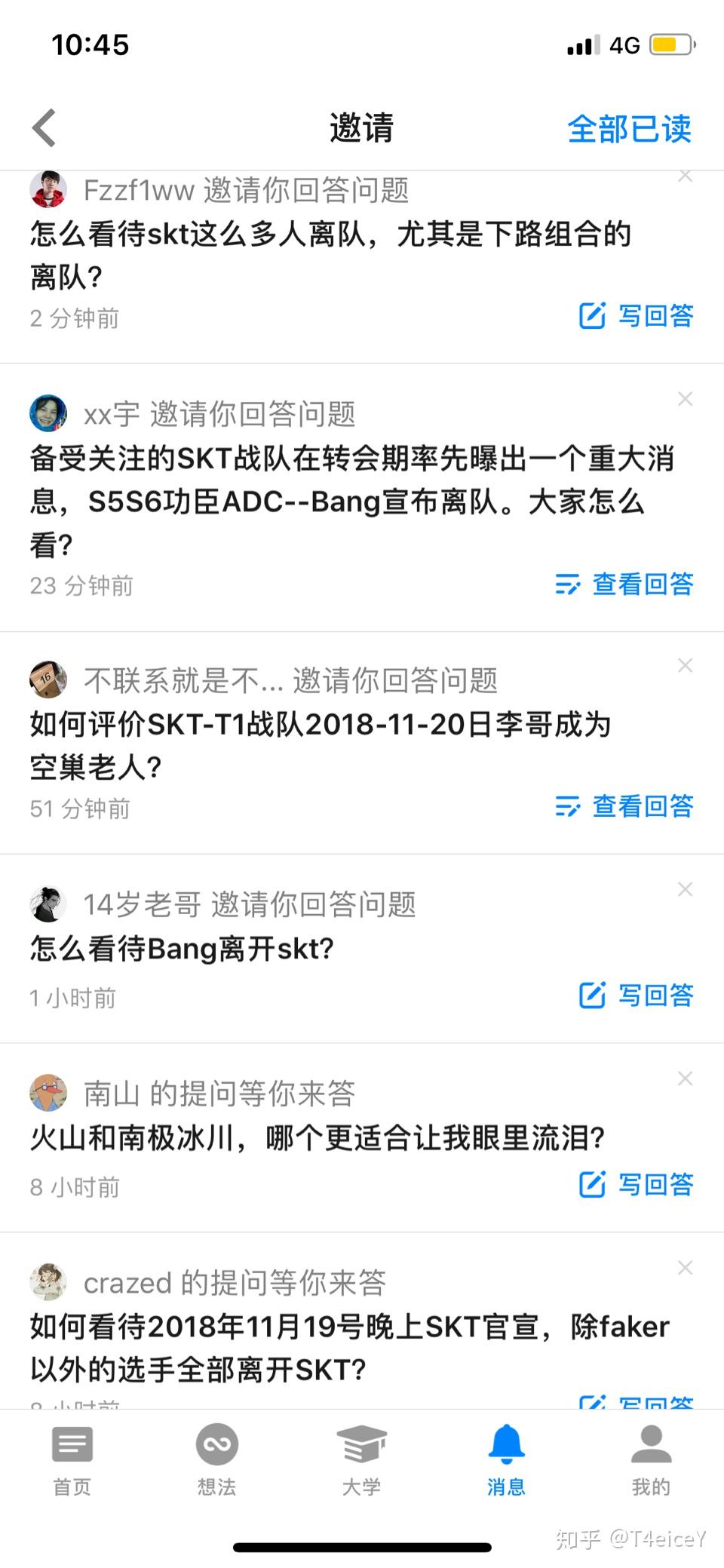Image resolution: width=724 pixels, height=1568 pixels.
Task: Dismiss xx宇's invitation using the X
Action: click(685, 399)
